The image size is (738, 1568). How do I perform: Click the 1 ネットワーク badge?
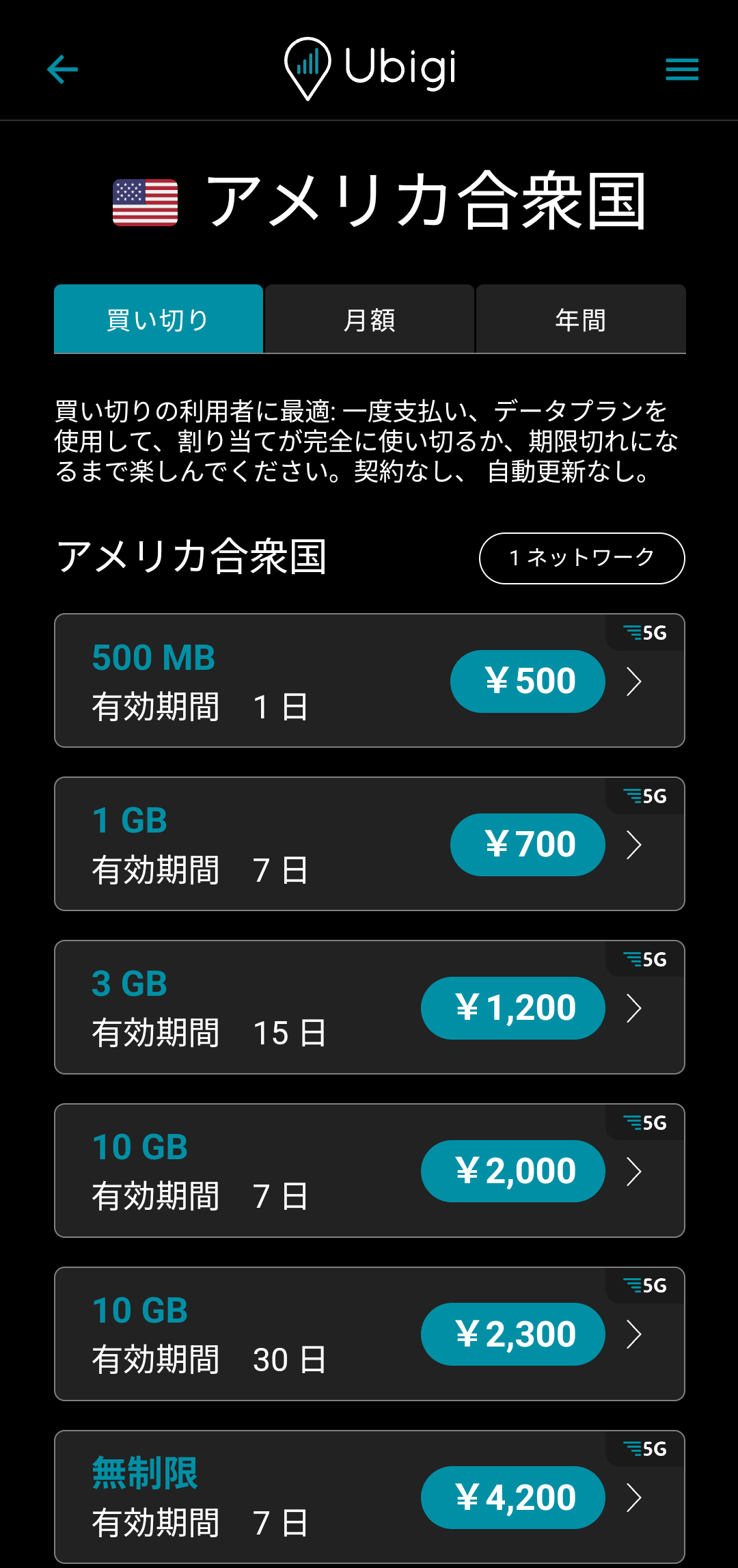point(582,558)
